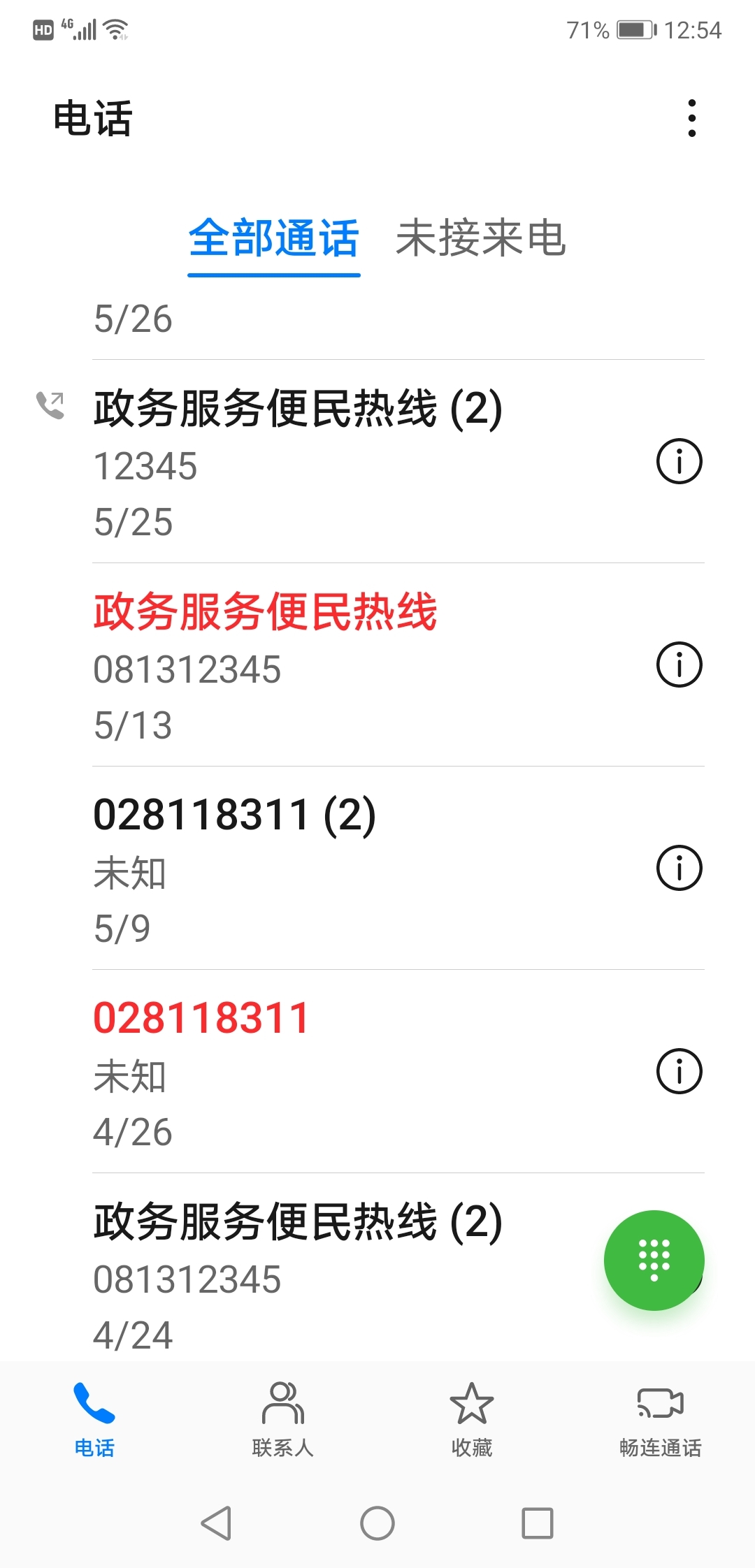Open the 收藏 favorites tab

coord(472,1418)
